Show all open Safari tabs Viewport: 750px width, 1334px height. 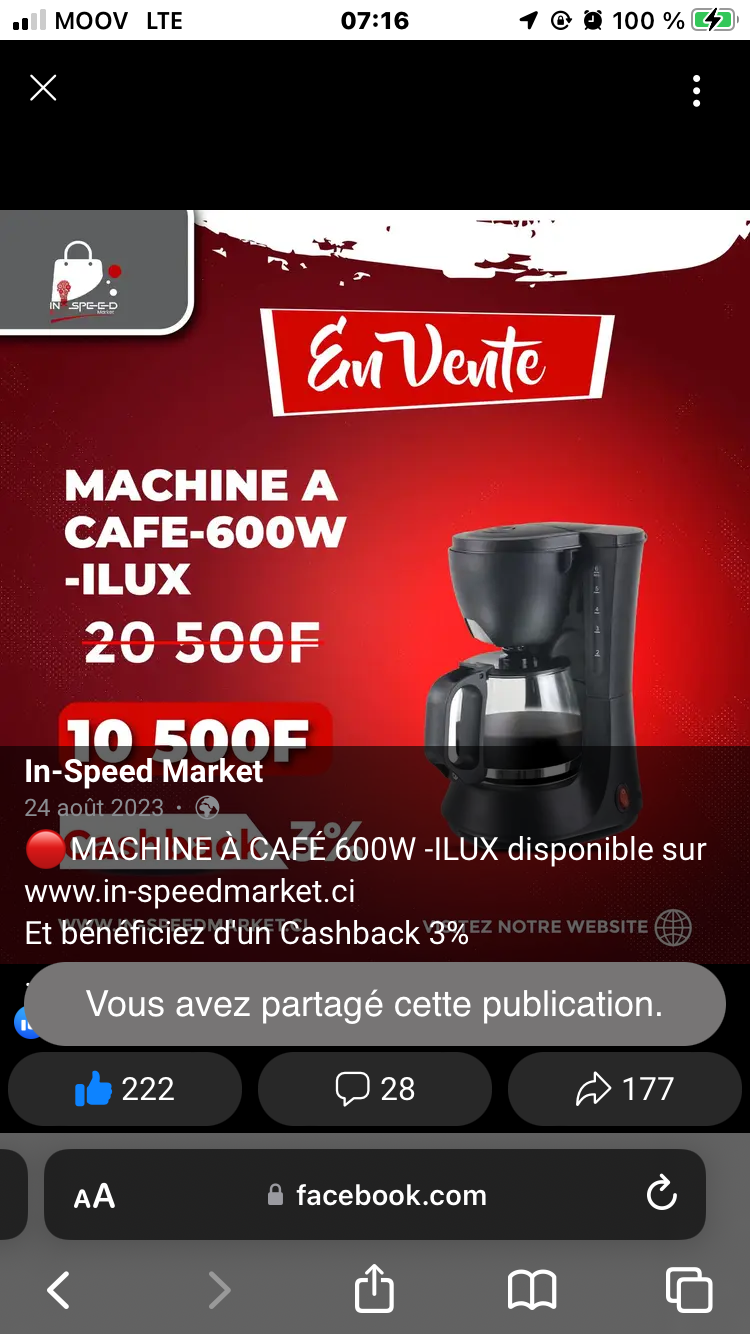(x=689, y=1290)
